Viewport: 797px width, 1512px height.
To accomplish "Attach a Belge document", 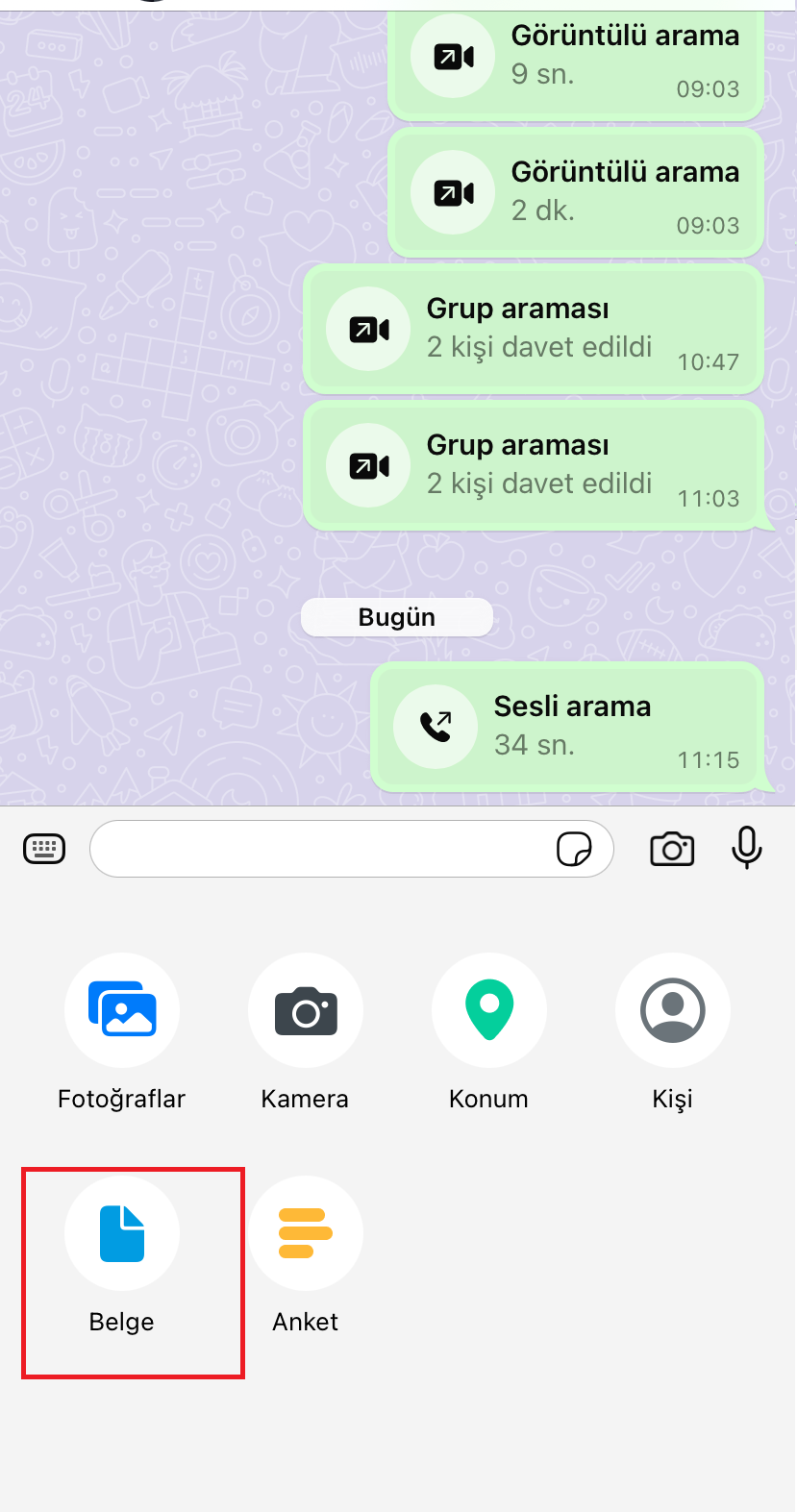I will tap(122, 1233).
